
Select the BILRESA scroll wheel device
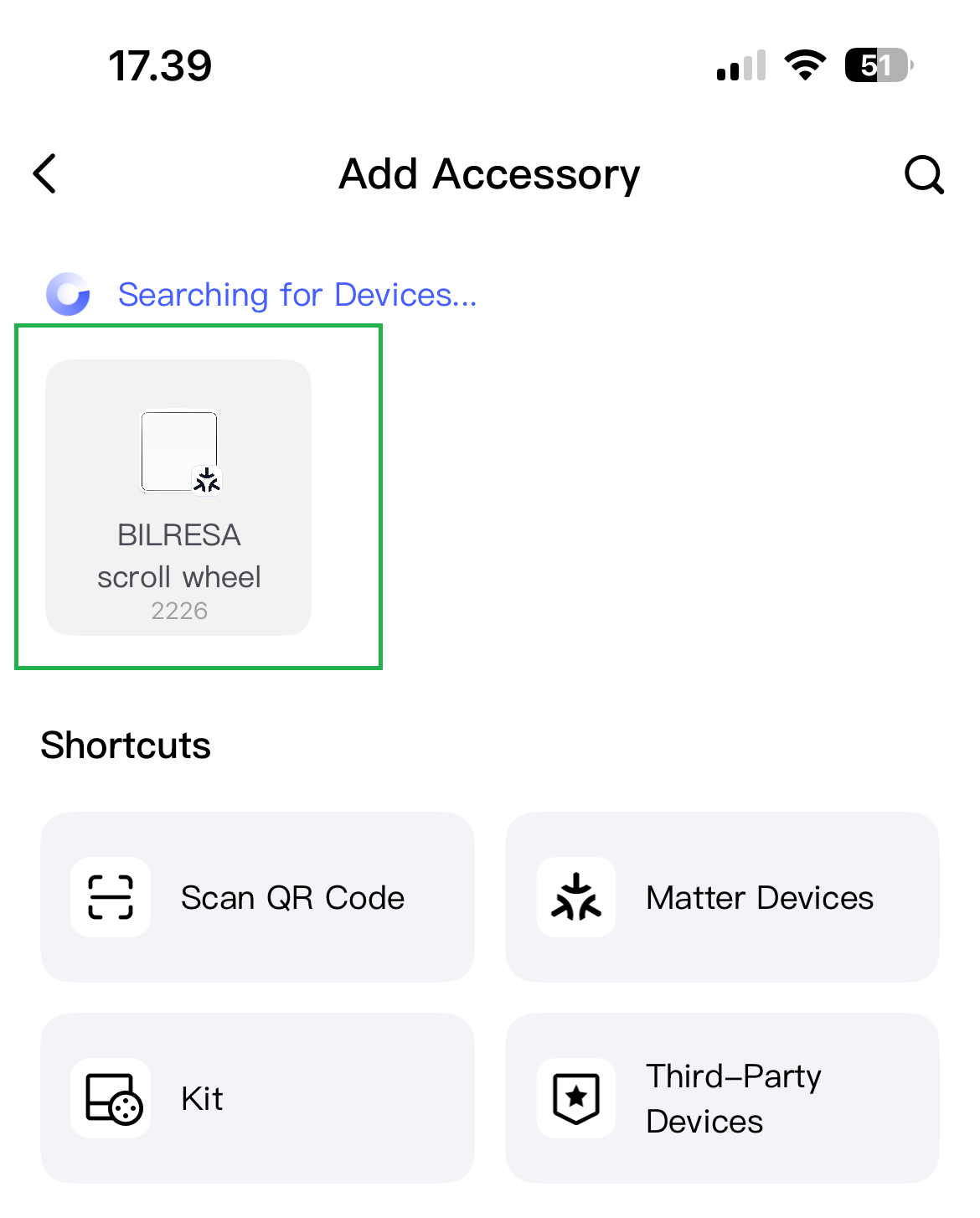[178, 498]
